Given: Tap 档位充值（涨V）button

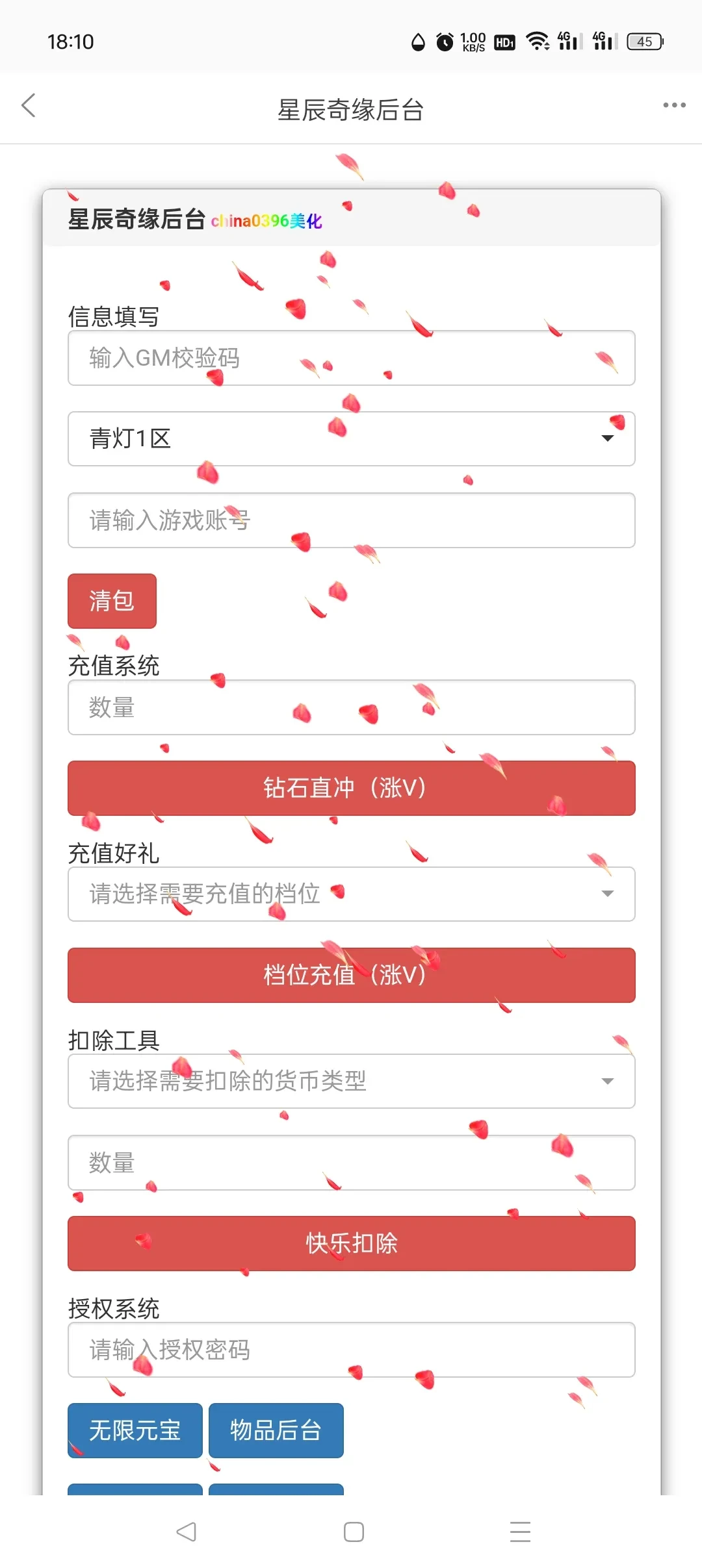Looking at the screenshot, I should 351,975.
